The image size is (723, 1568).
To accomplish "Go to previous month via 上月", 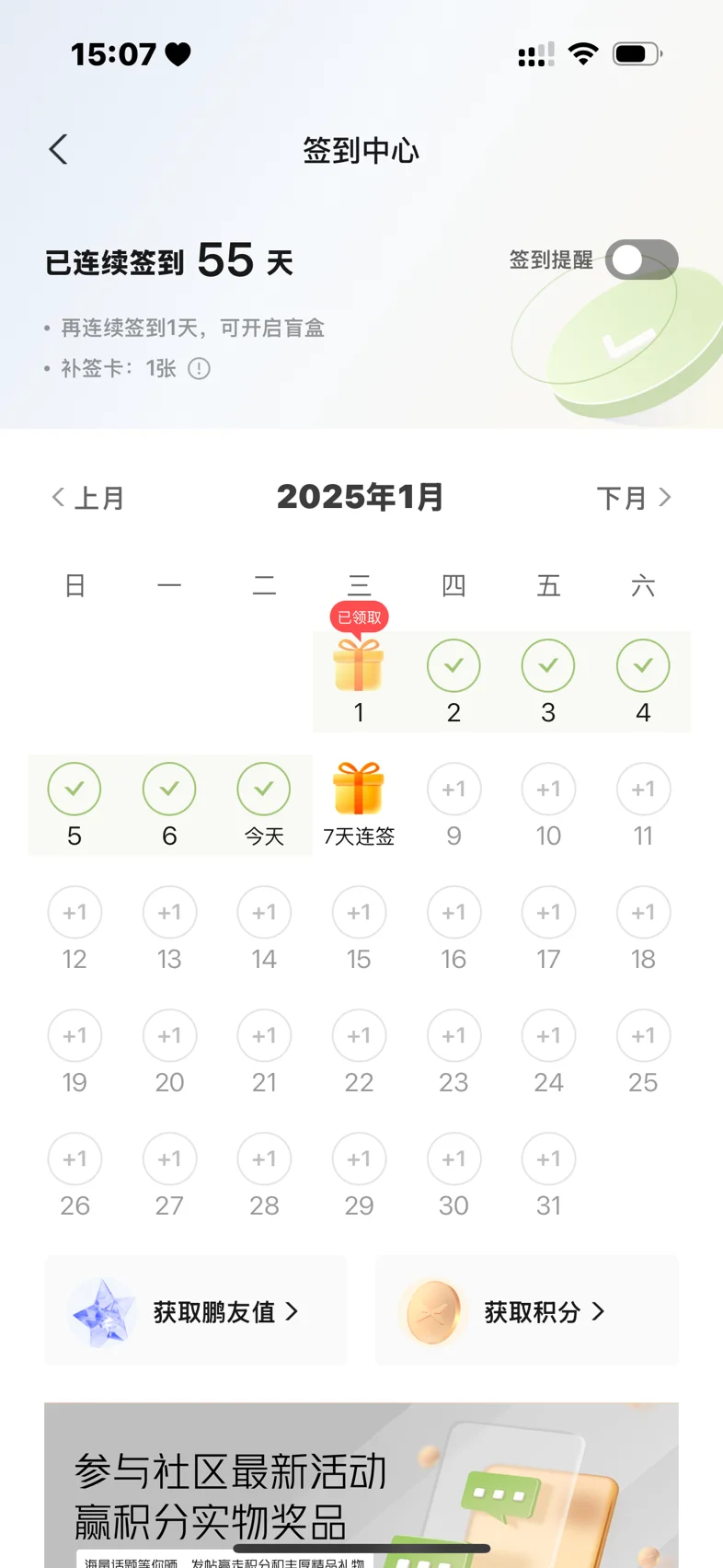I will click(x=88, y=498).
